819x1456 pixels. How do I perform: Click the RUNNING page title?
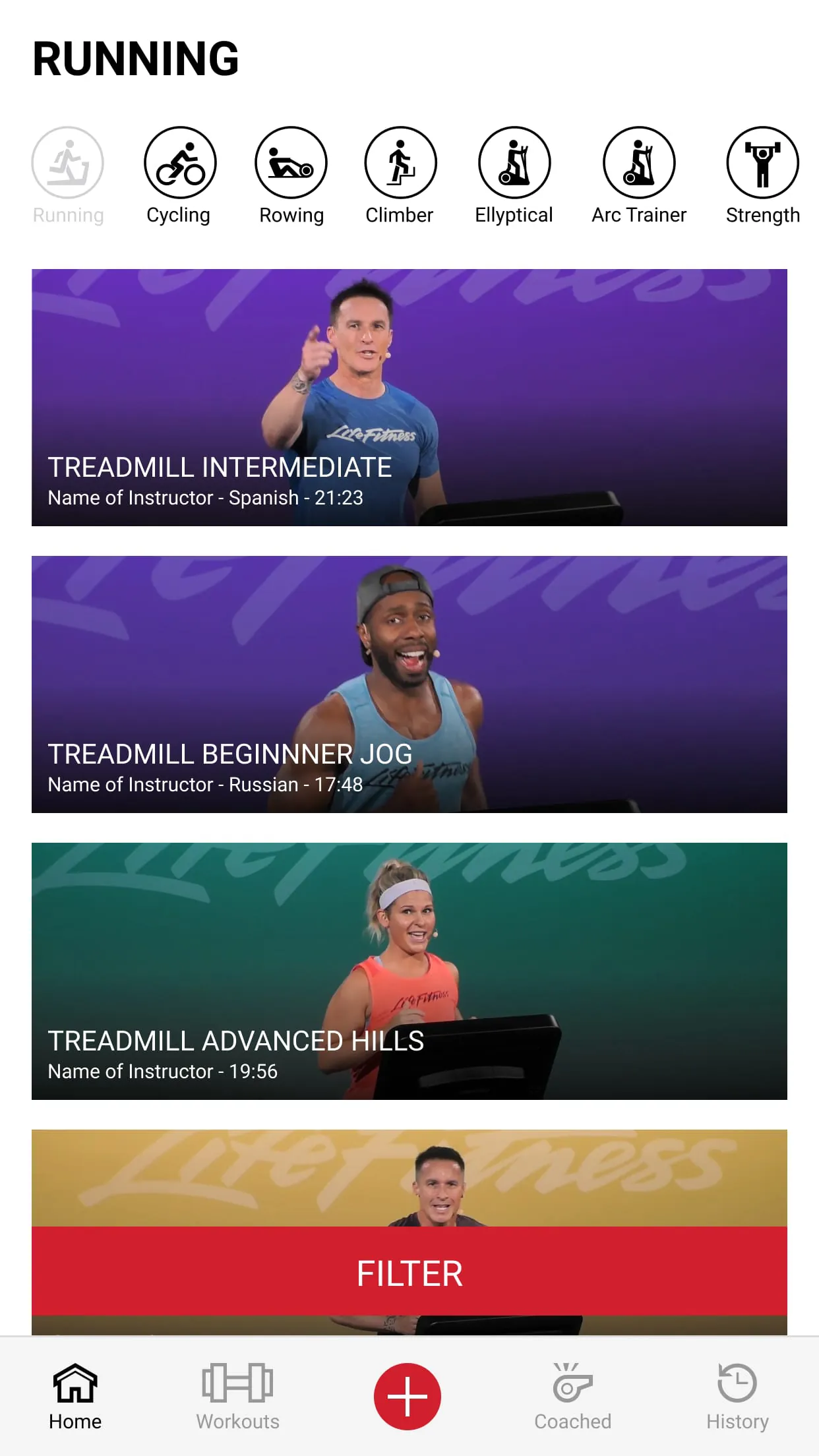click(x=135, y=58)
